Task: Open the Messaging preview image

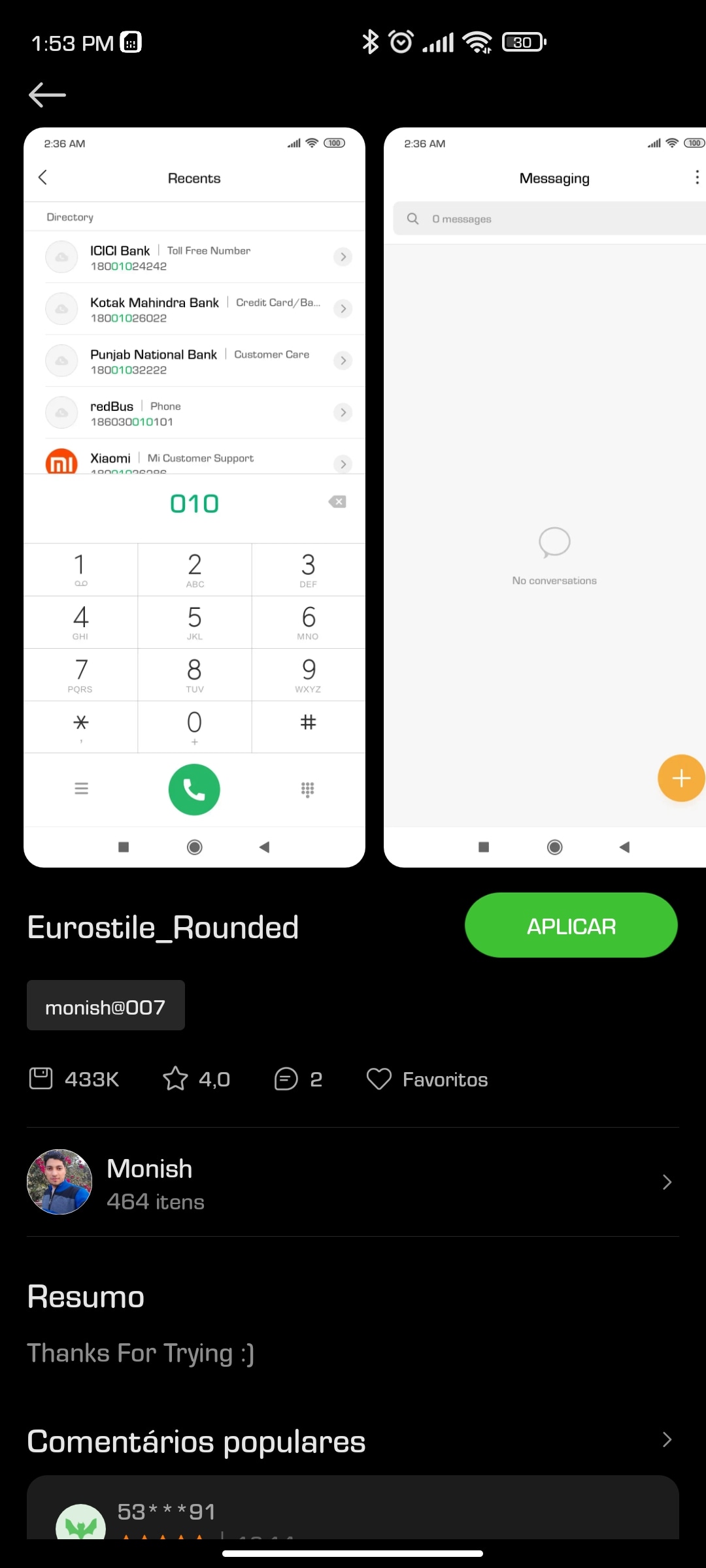Action: click(x=545, y=497)
